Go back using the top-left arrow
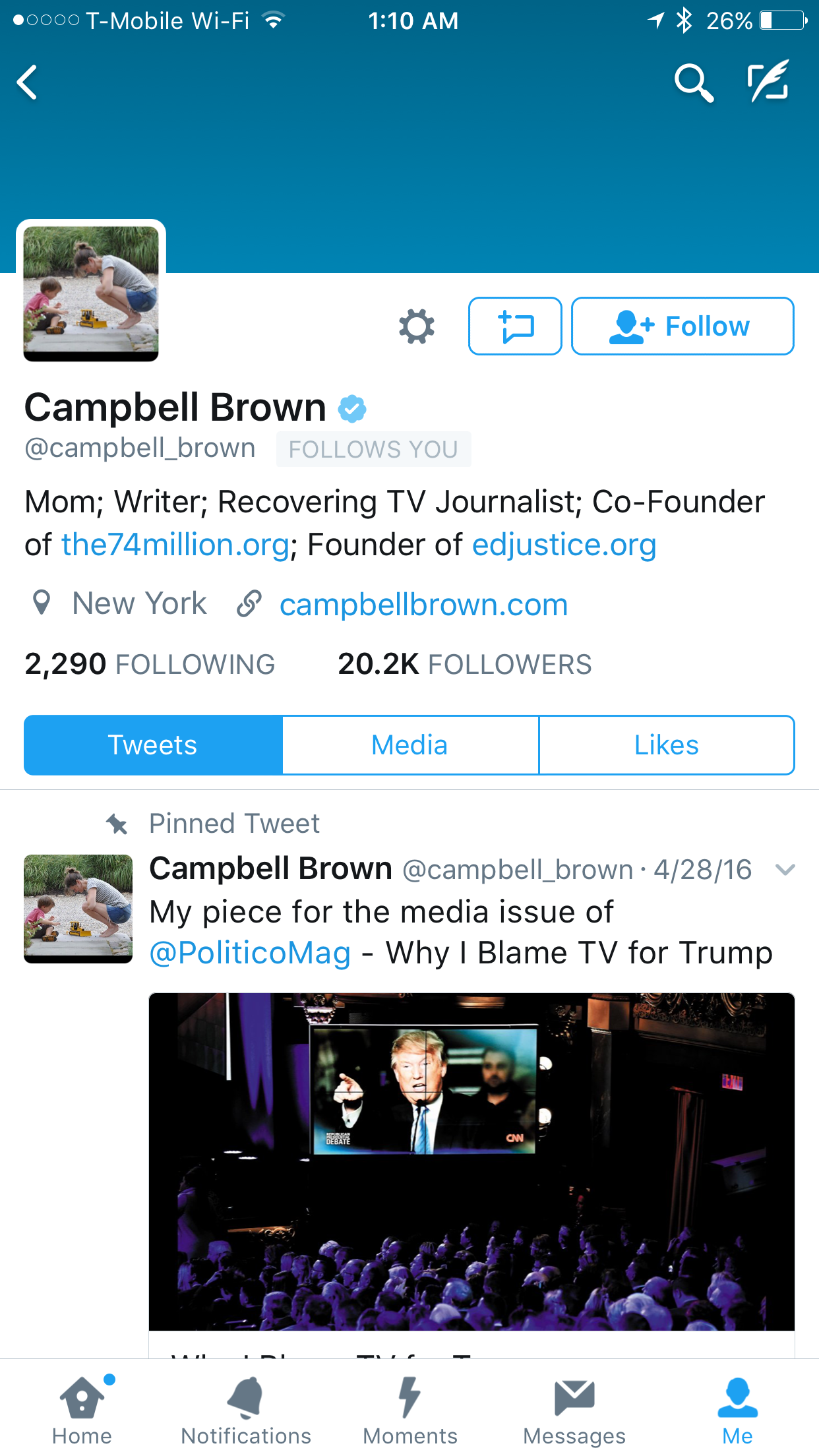 pos(28,82)
